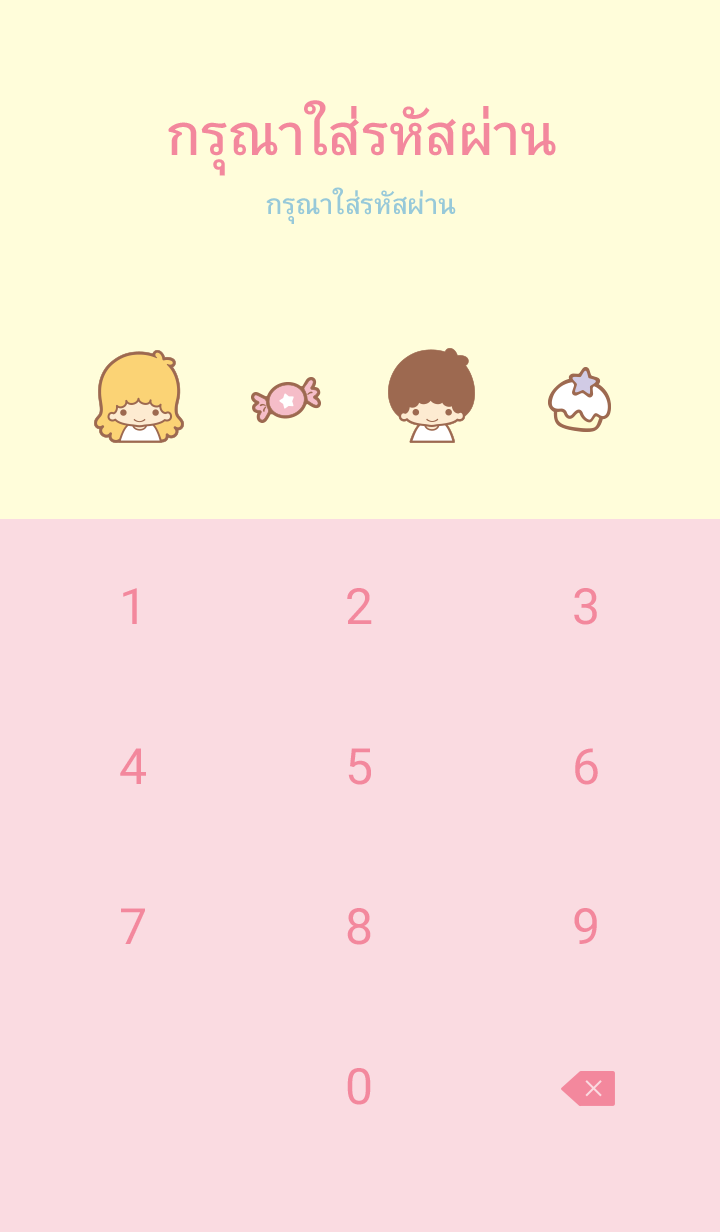Viewport: 720px width, 1232px height.
Task: Tap the number 2 key
Action: (359, 607)
